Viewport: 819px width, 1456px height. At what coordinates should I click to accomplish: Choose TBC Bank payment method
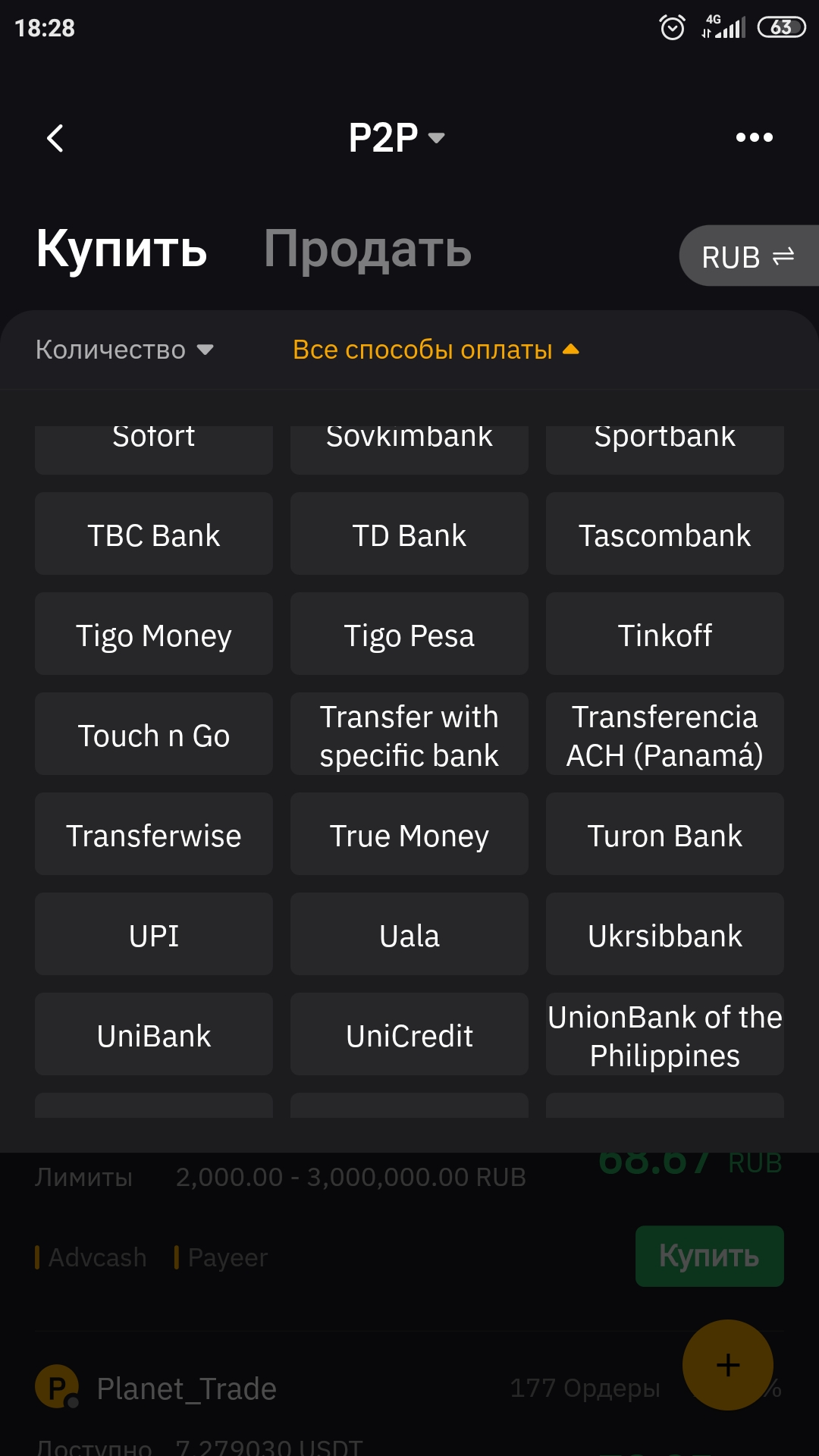point(154,535)
